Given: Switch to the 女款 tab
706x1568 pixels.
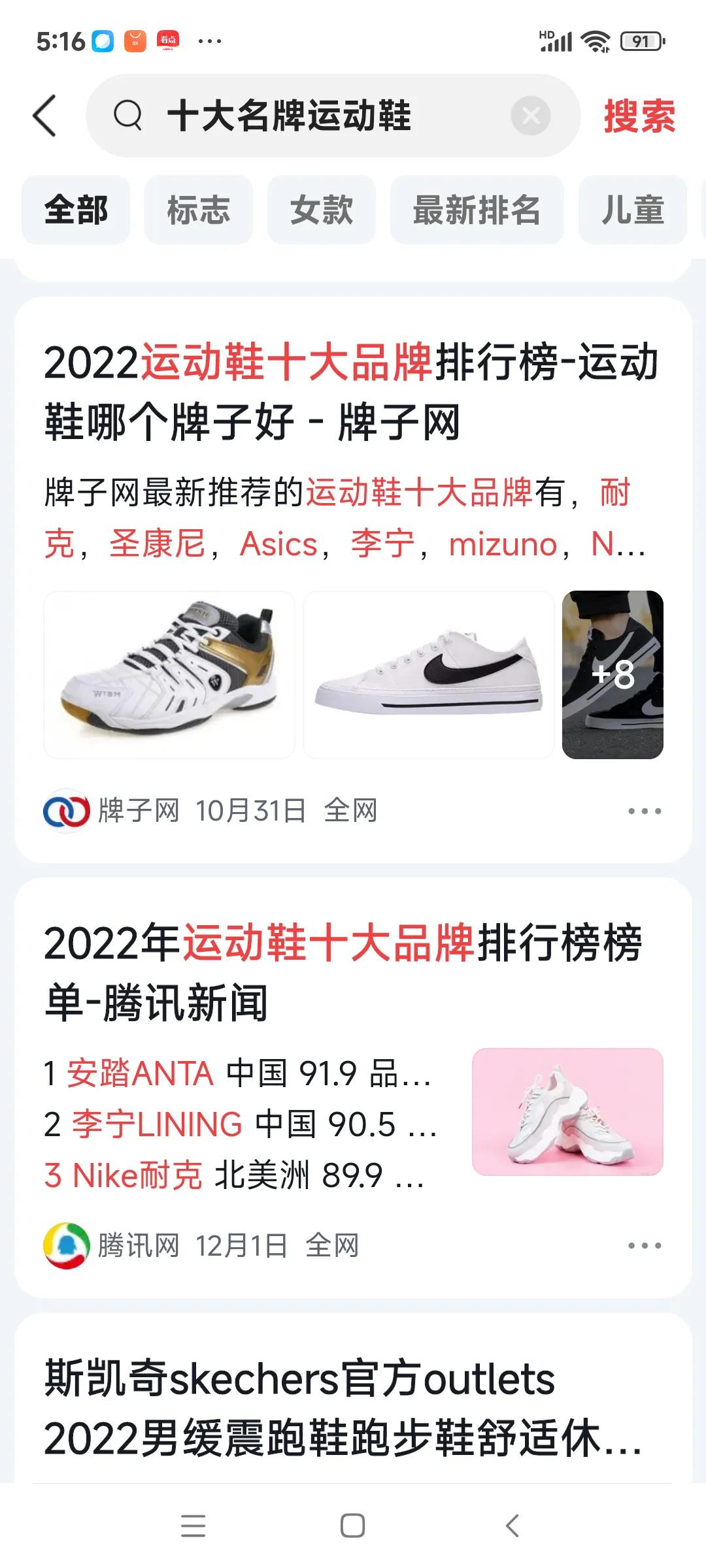Looking at the screenshot, I should point(321,210).
